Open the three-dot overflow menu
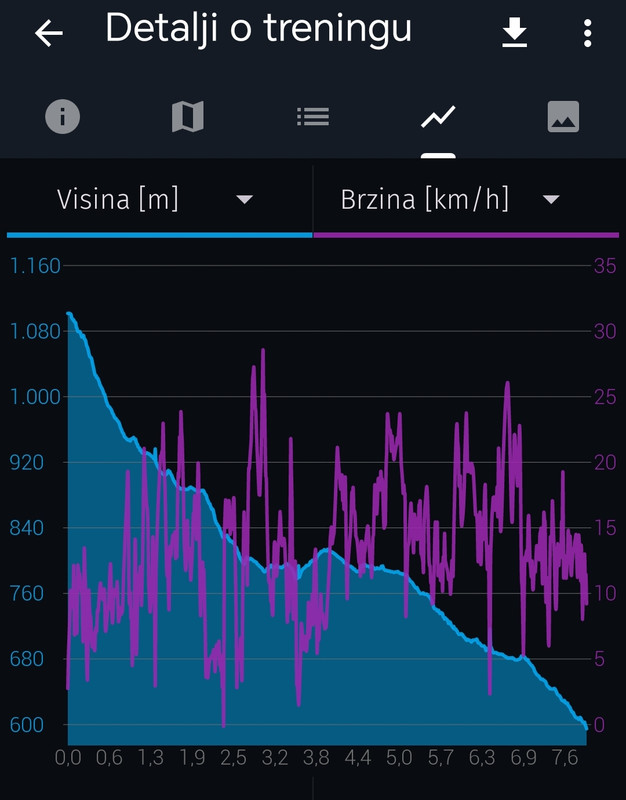 point(588,34)
